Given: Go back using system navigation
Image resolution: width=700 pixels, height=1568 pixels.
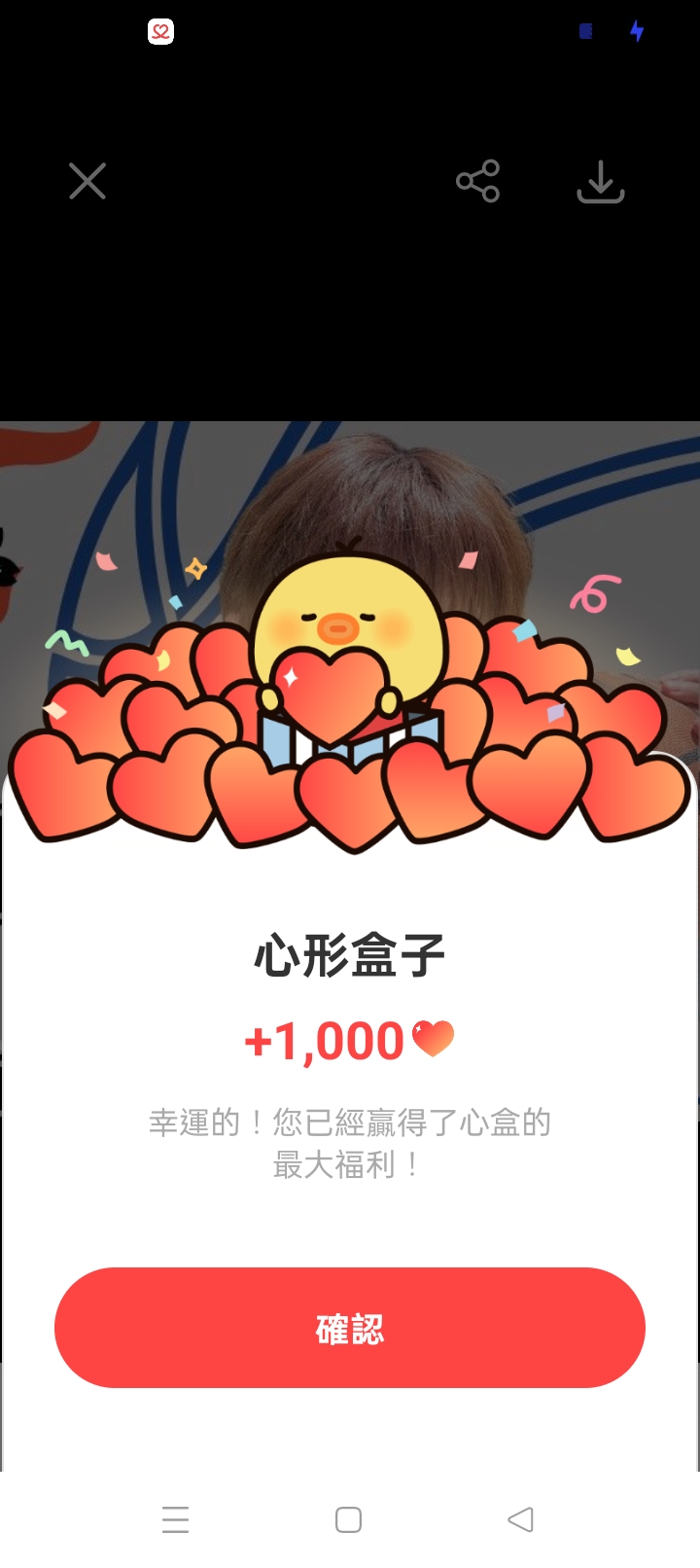Looking at the screenshot, I should 521,1519.
